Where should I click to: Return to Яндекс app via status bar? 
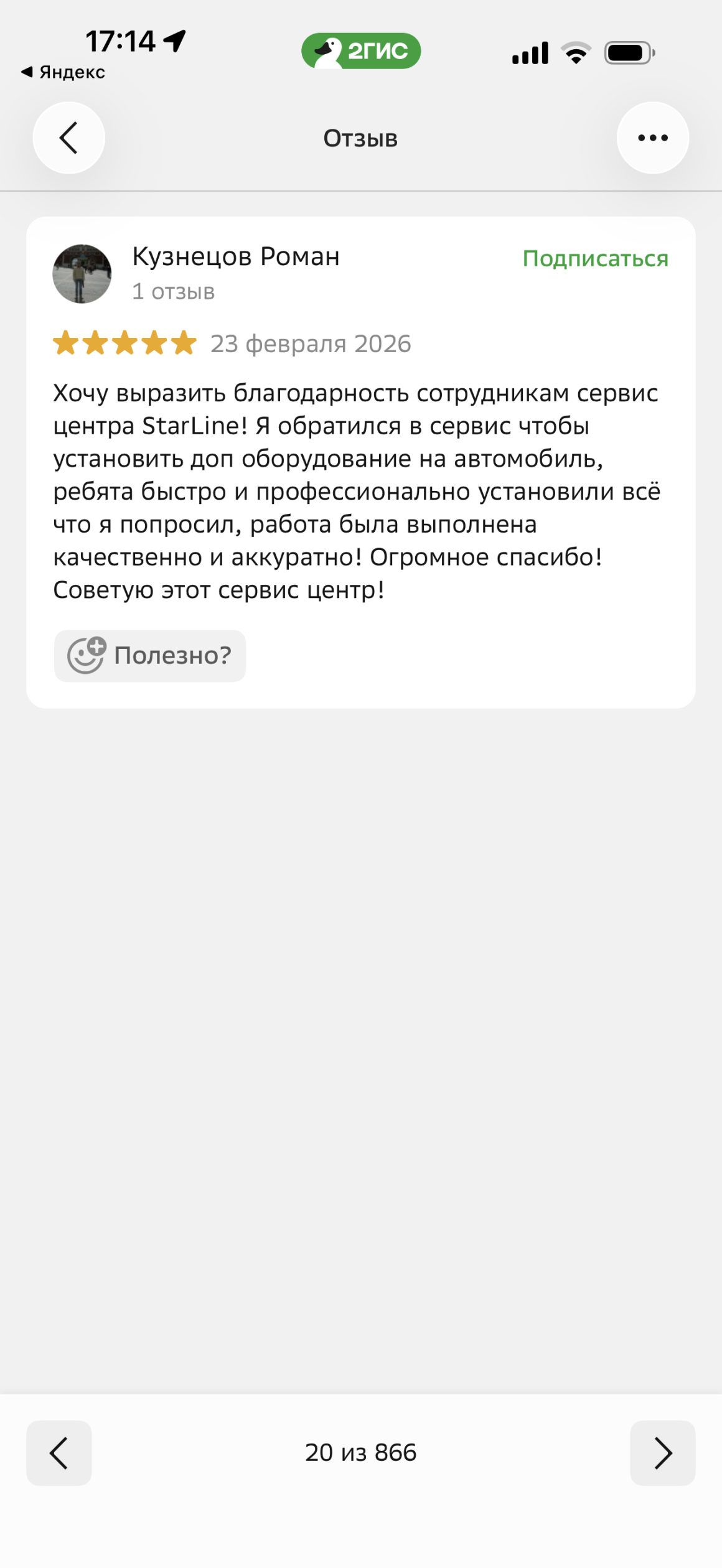(63, 72)
